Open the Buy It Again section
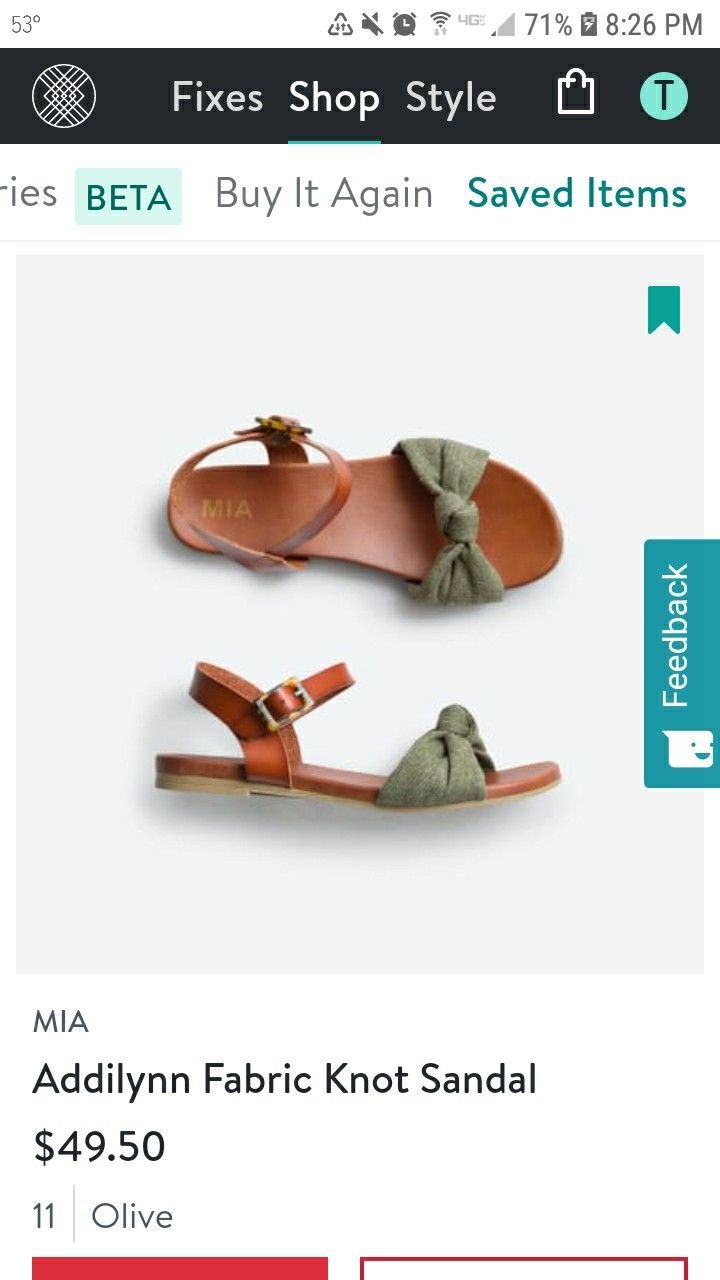 click(x=324, y=194)
